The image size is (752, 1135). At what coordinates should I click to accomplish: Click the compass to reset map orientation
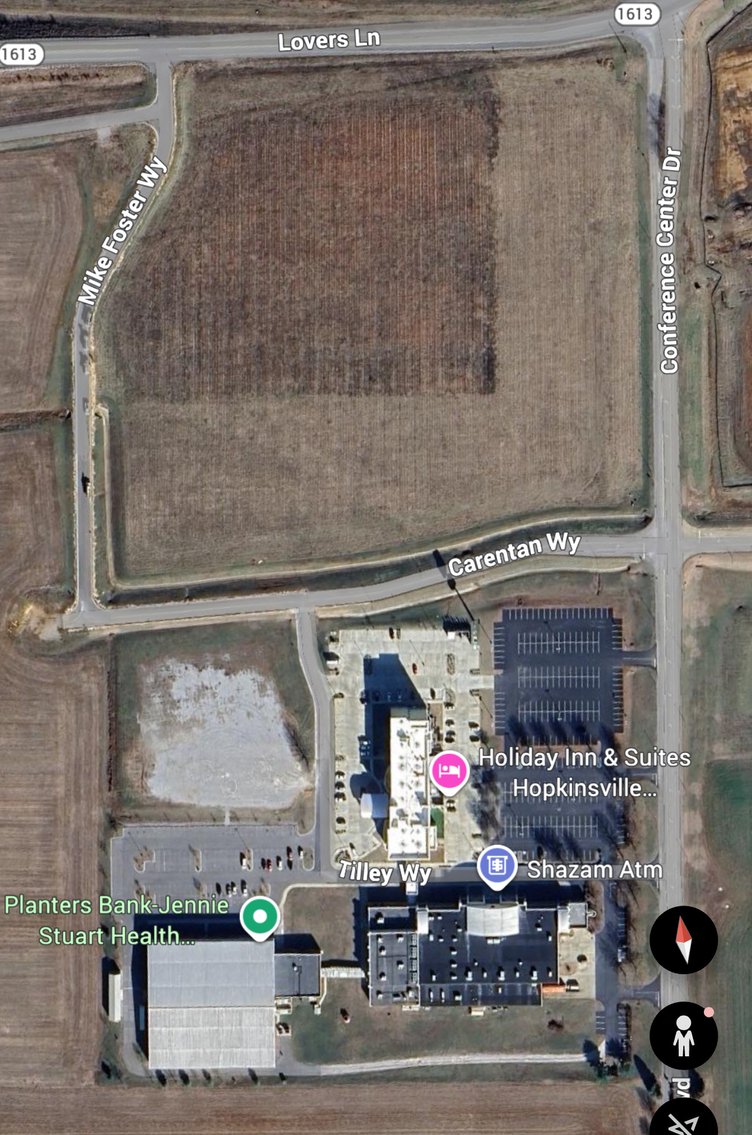(683, 941)
